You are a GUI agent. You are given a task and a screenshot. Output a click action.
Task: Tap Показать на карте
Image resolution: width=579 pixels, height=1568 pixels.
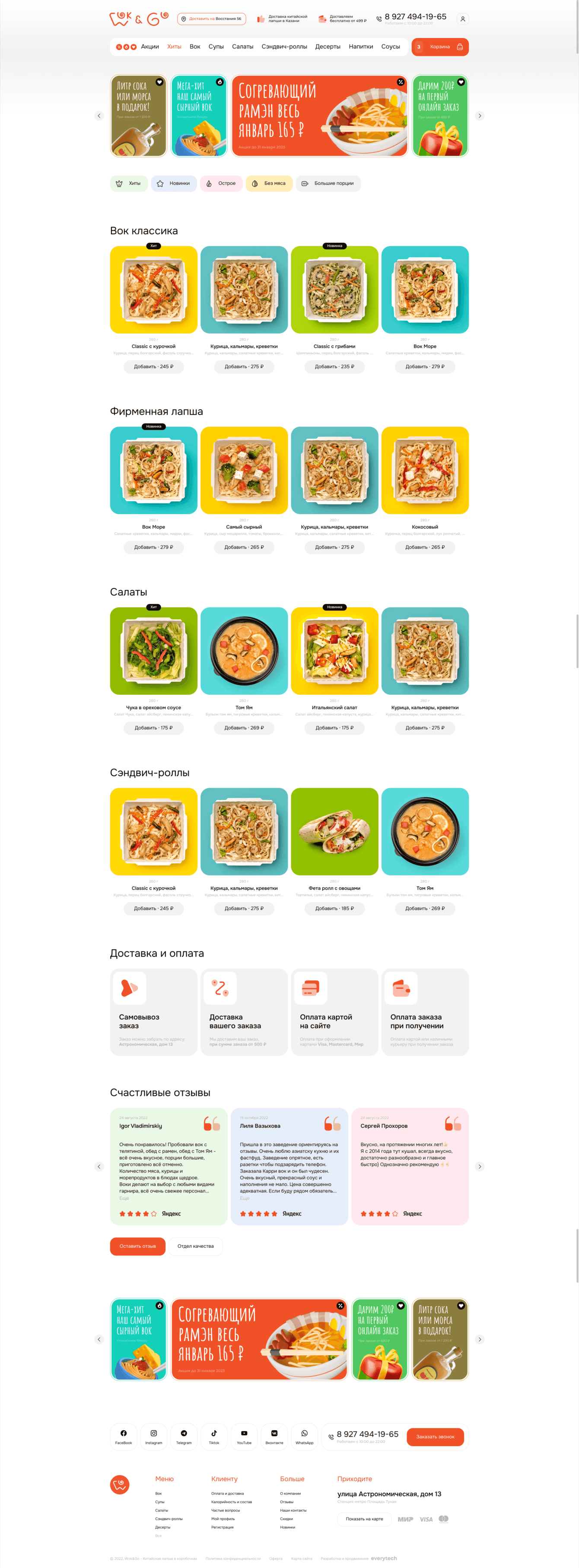click(x=364, y=1519)
